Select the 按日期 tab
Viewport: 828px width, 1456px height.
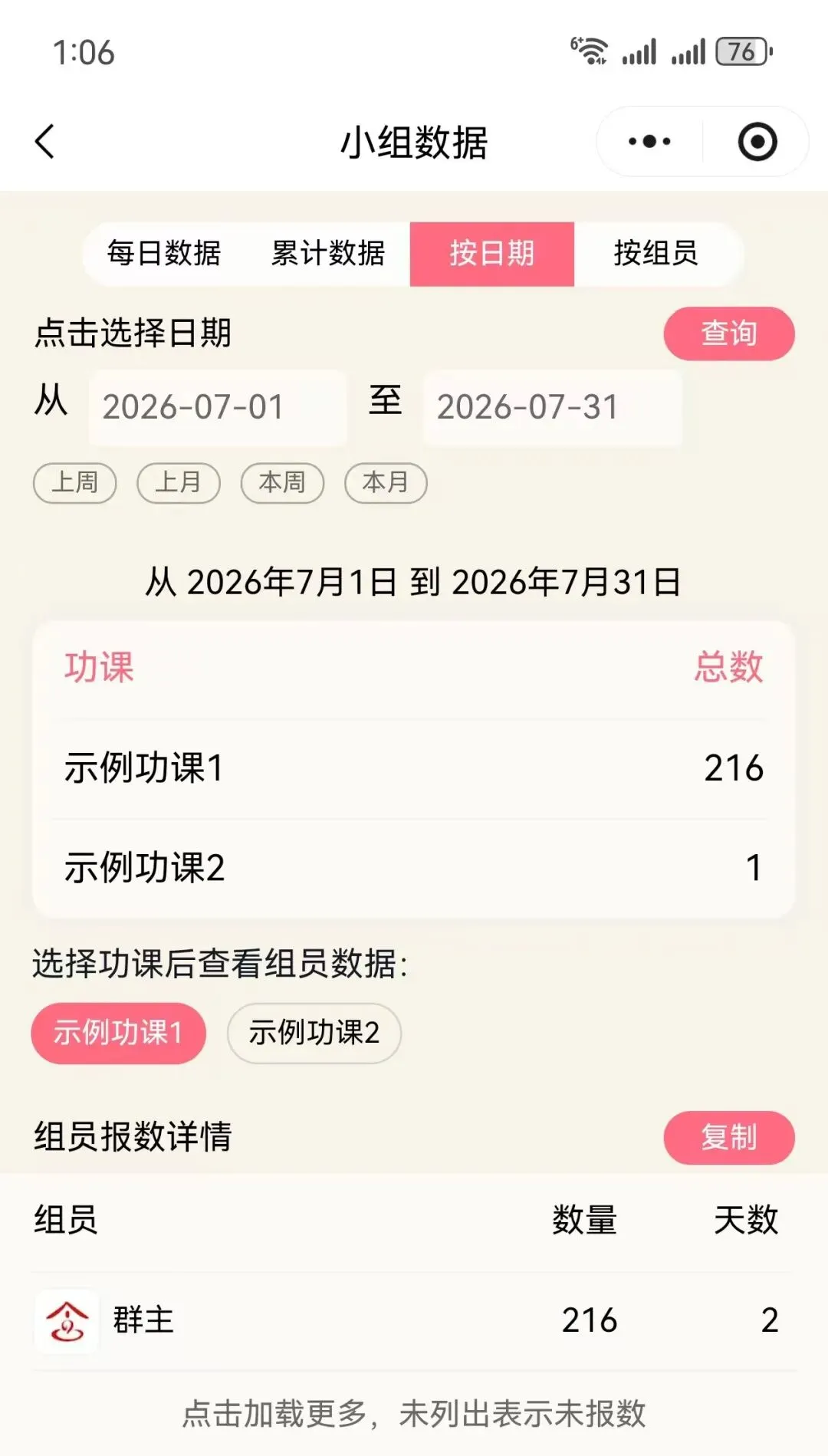pyautogui.click(x=492, y=254)
